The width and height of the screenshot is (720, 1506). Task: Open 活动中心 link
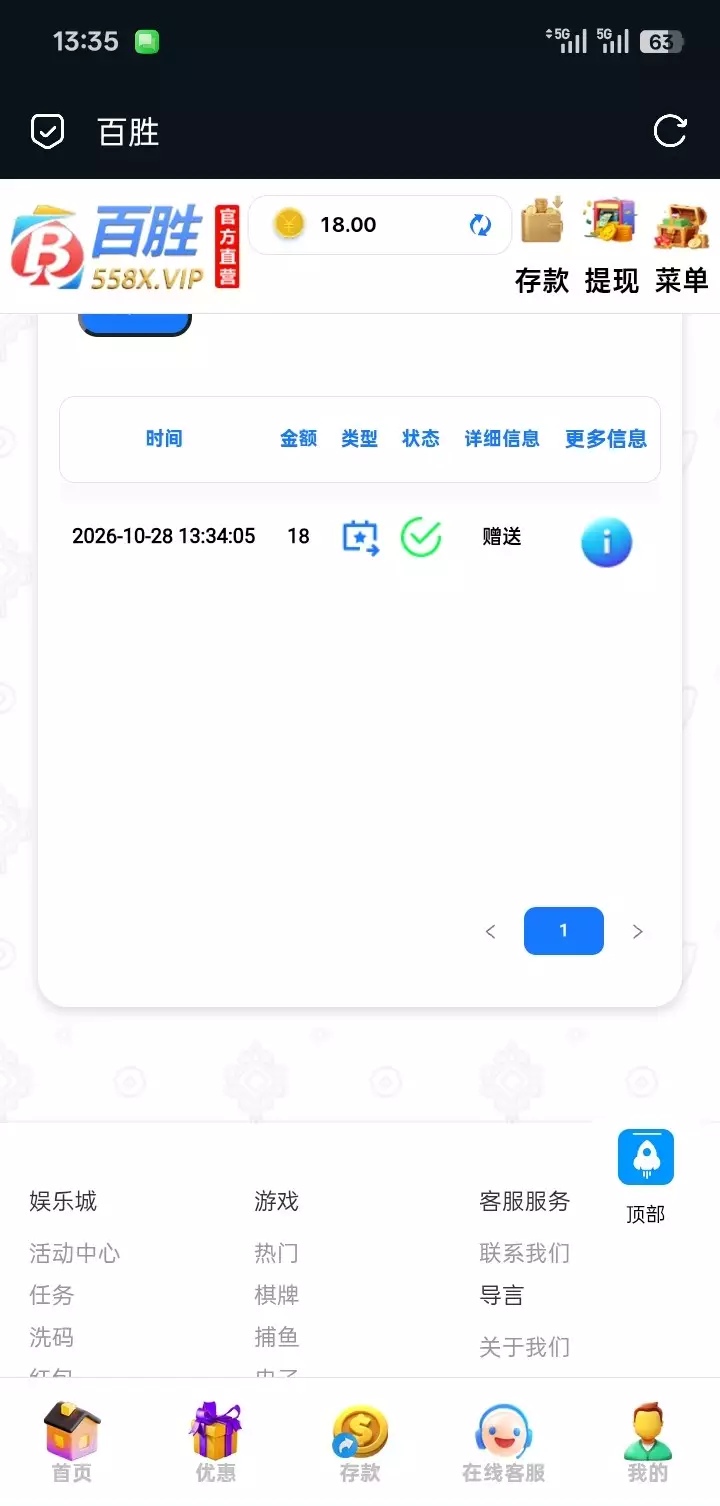(x=75, y=1253)
